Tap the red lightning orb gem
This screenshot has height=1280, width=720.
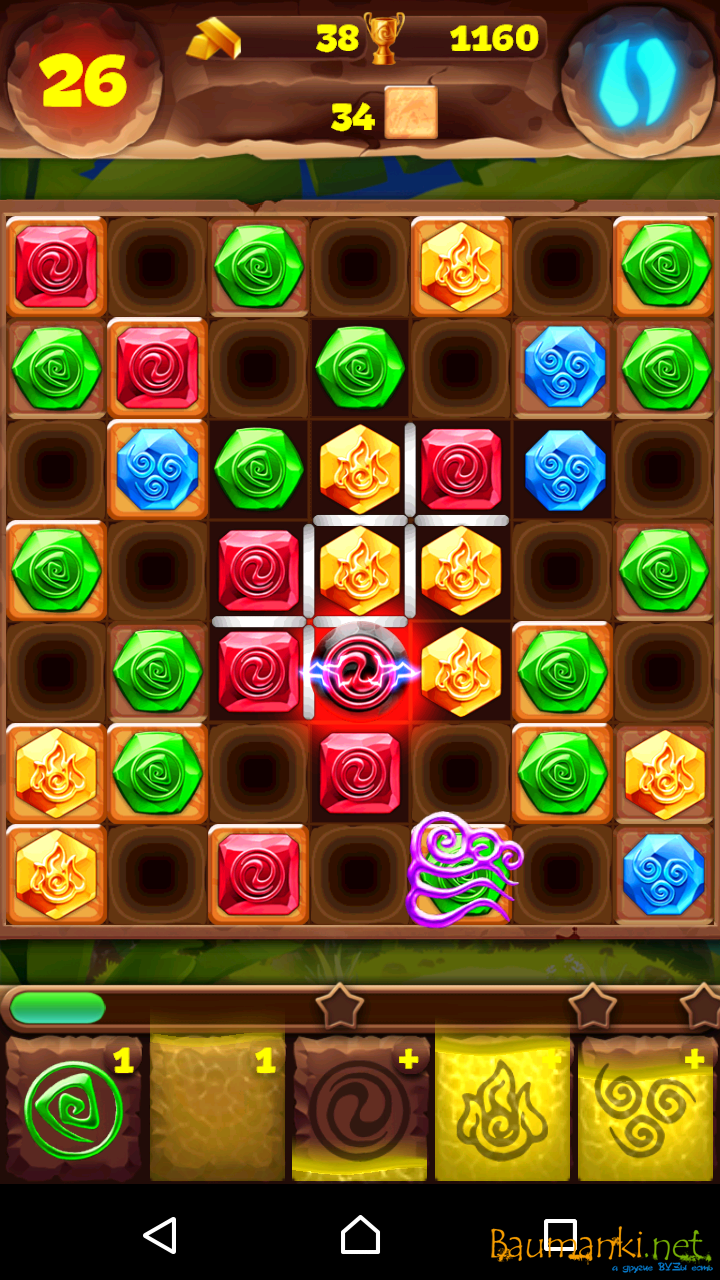(360, 671)
